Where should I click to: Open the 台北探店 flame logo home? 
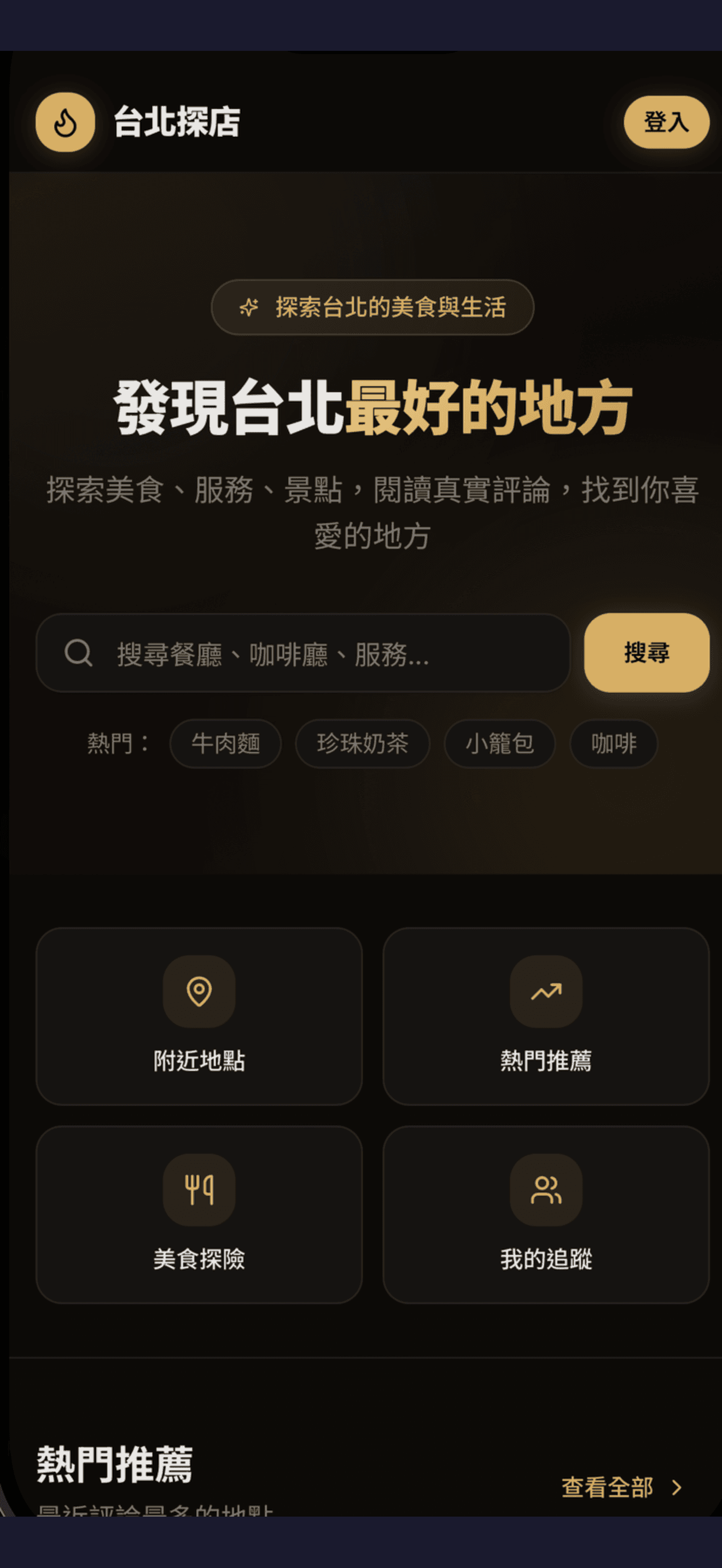click(65, 122)
